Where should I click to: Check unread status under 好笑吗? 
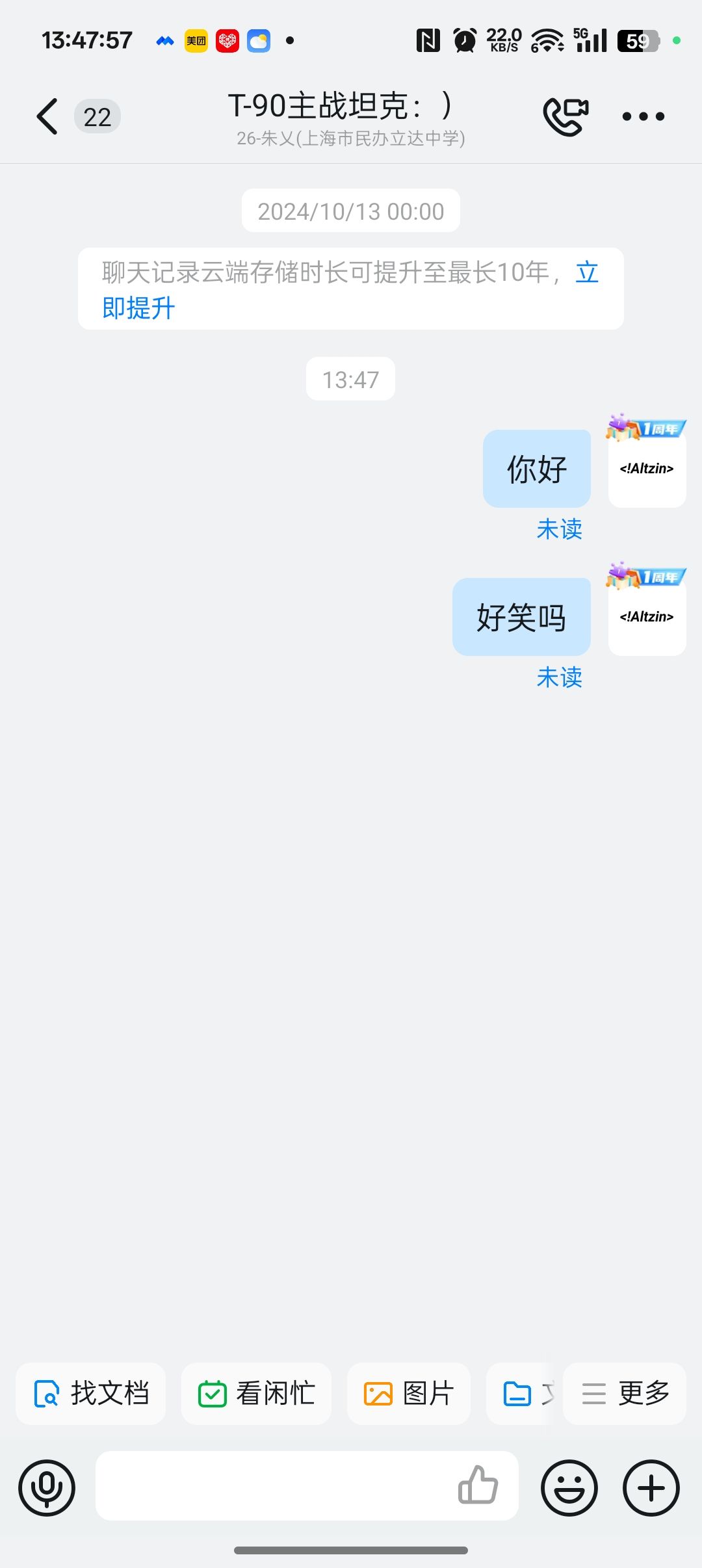click(559, 677)
